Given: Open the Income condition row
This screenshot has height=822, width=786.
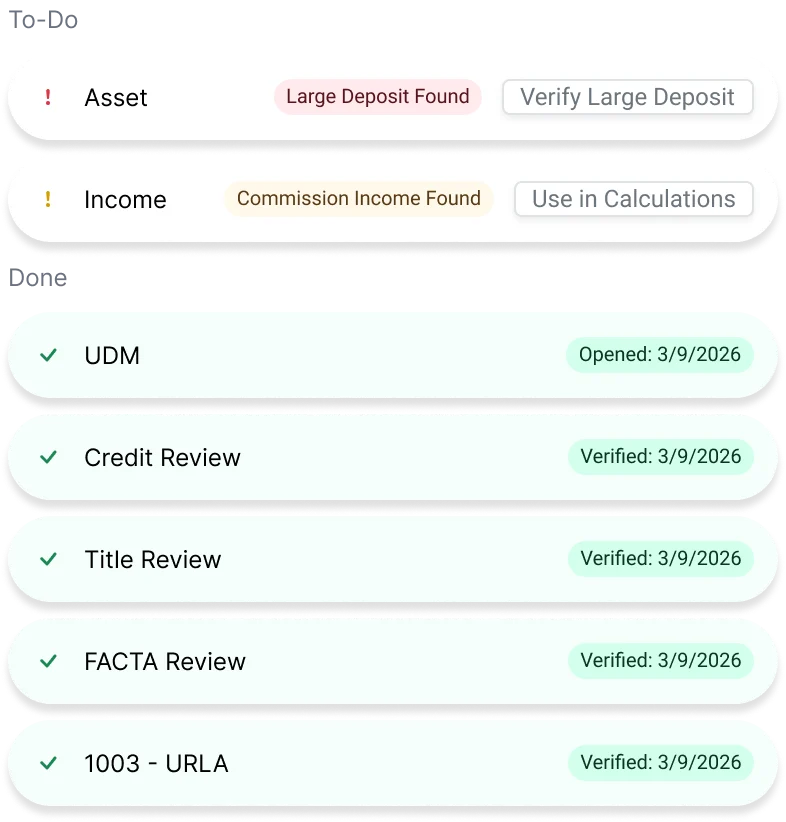Looking at the screenshot, I should (125, 200).
